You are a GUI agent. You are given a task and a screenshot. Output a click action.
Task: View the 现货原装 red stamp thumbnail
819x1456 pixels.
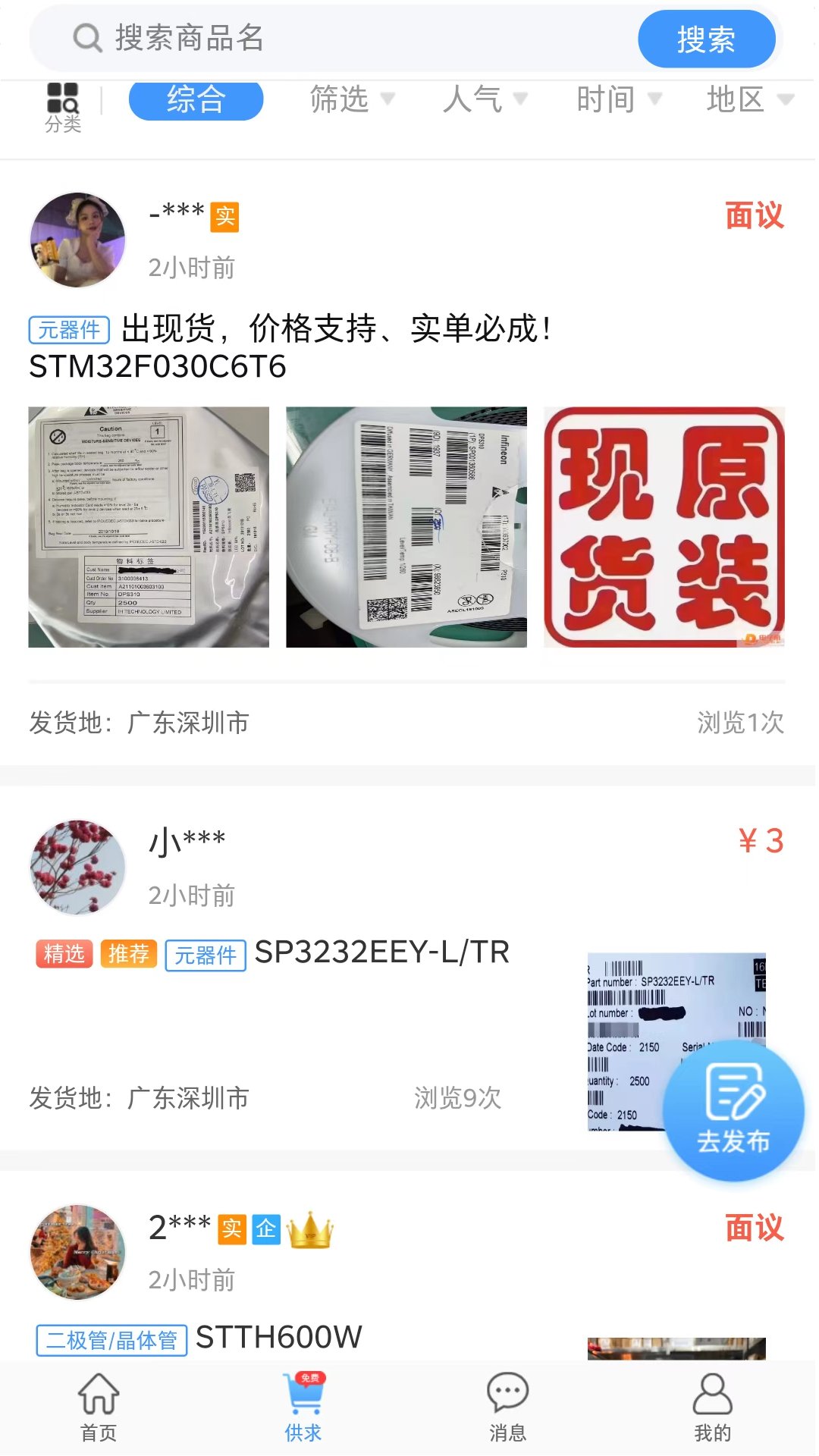point(664,526)
